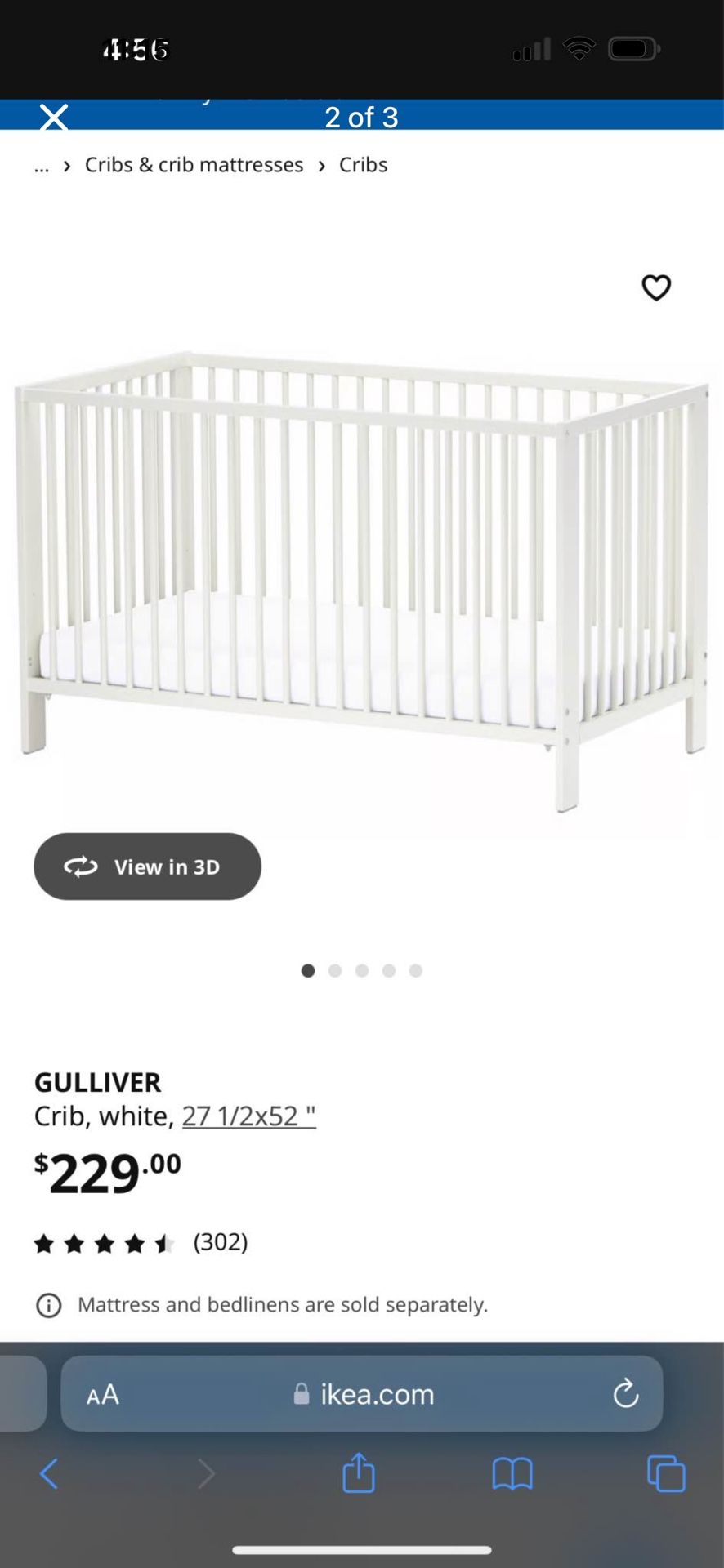The width and height of the screenshot is (724, 1568).
Task: Open the AA reader options
Action: click(103, 1394)
